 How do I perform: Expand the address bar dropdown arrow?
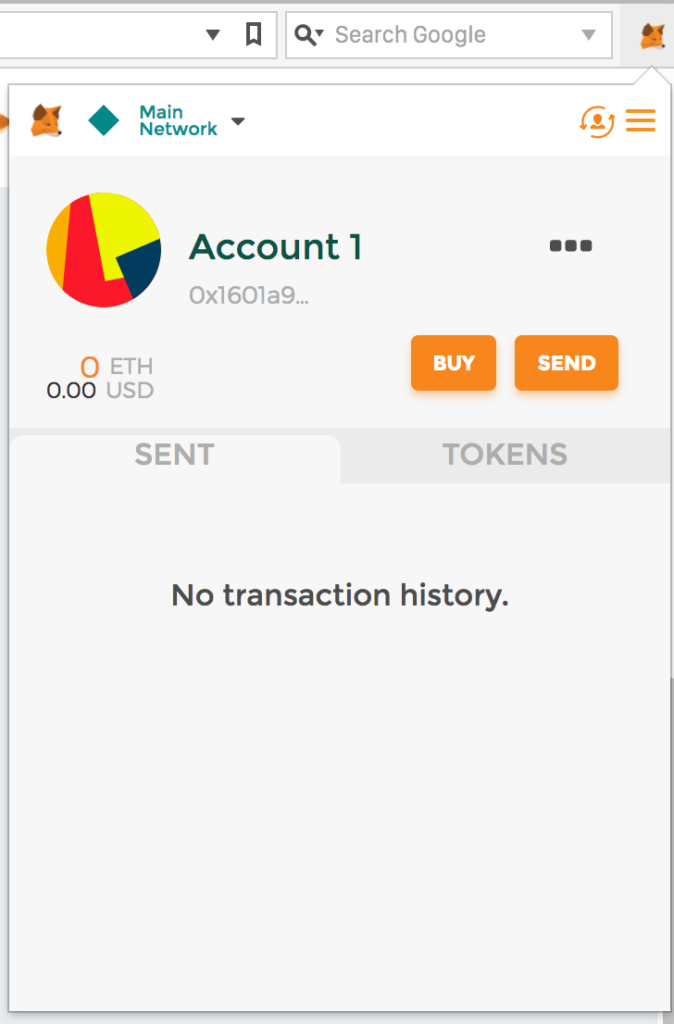(212, 35)
